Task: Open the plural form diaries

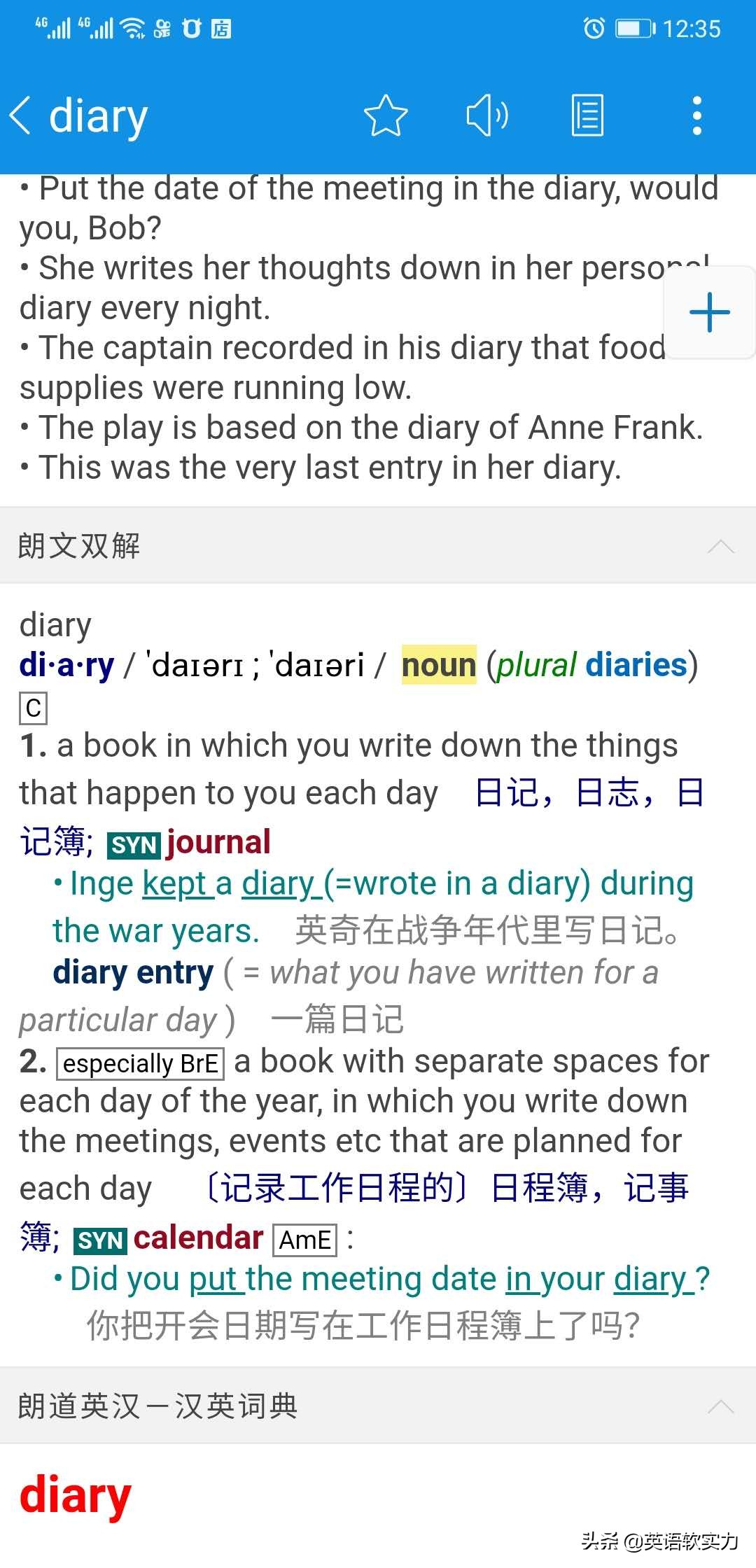Action: click(x=636, y=664)
